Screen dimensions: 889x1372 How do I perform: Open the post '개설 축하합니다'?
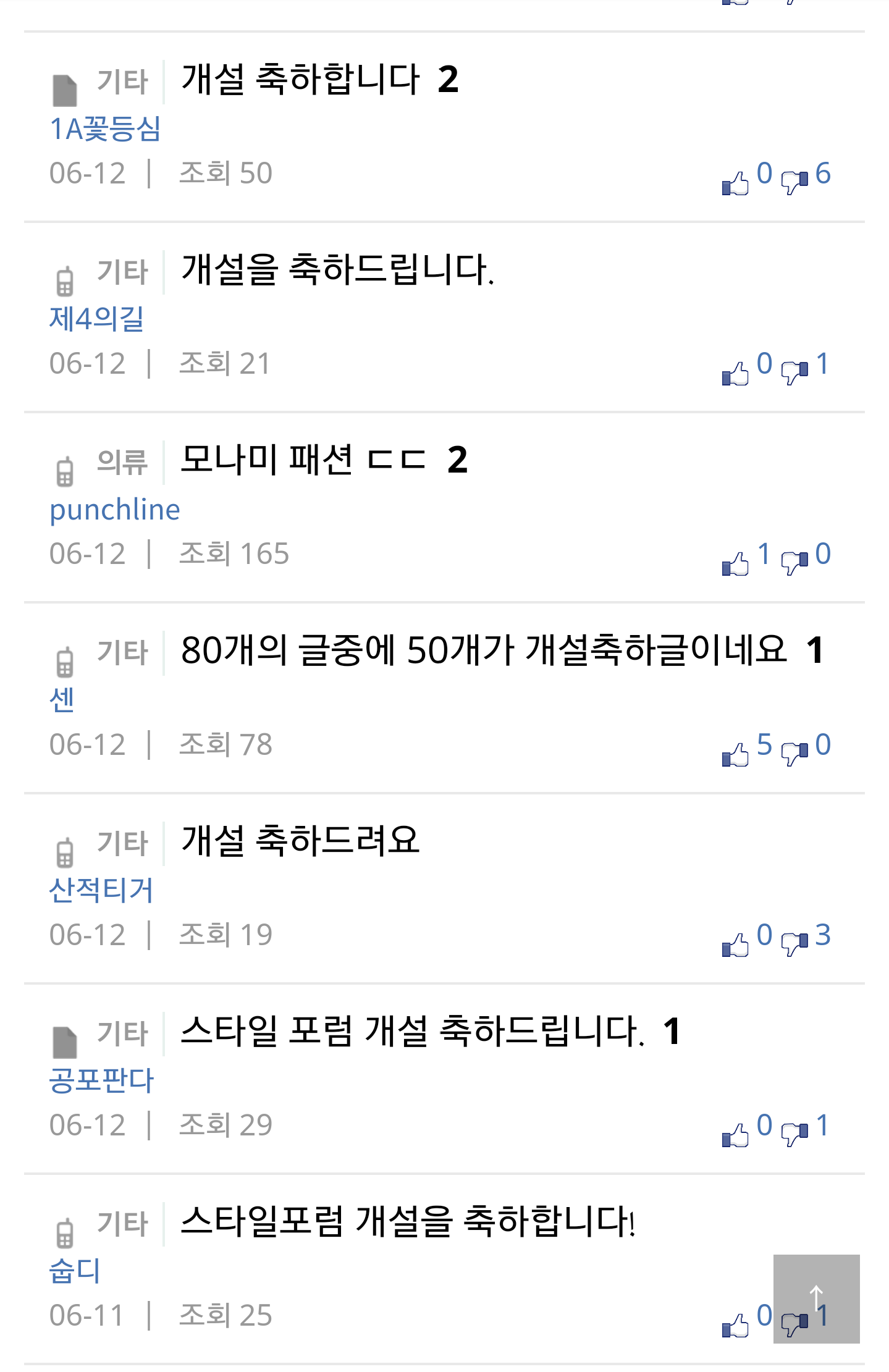point(300,80)
